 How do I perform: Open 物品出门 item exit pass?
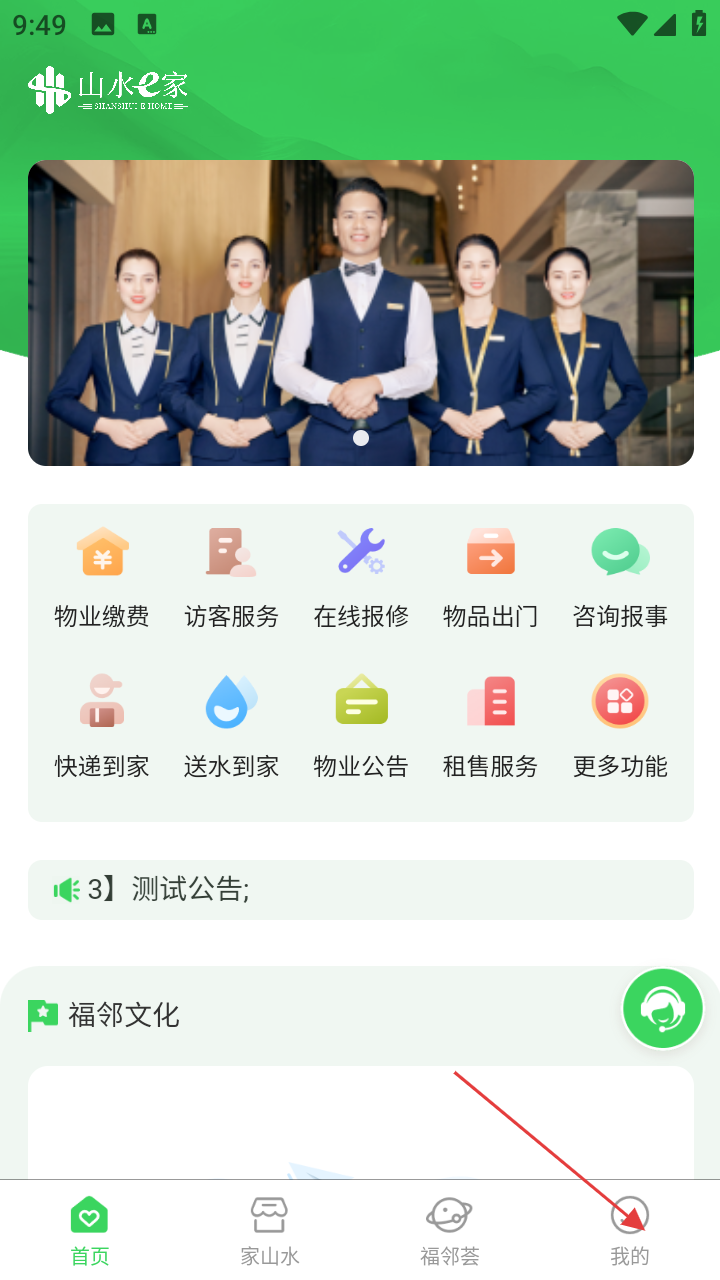point(490,577)
